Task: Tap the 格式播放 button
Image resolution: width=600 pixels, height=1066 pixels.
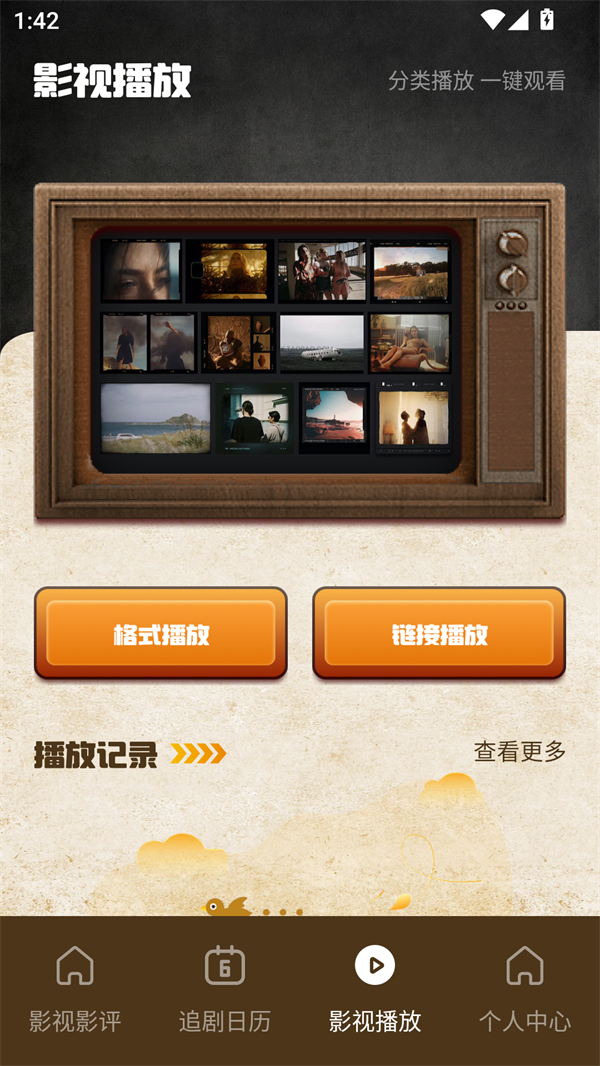Action: click(x=161, y=634)
